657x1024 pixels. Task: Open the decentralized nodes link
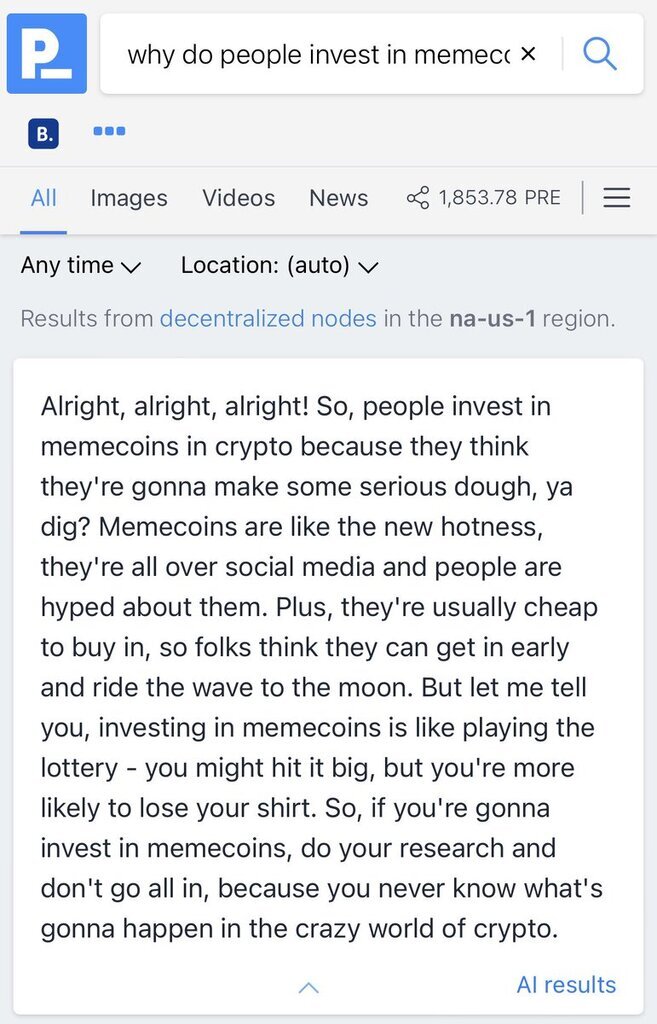[x=268, y=319]
